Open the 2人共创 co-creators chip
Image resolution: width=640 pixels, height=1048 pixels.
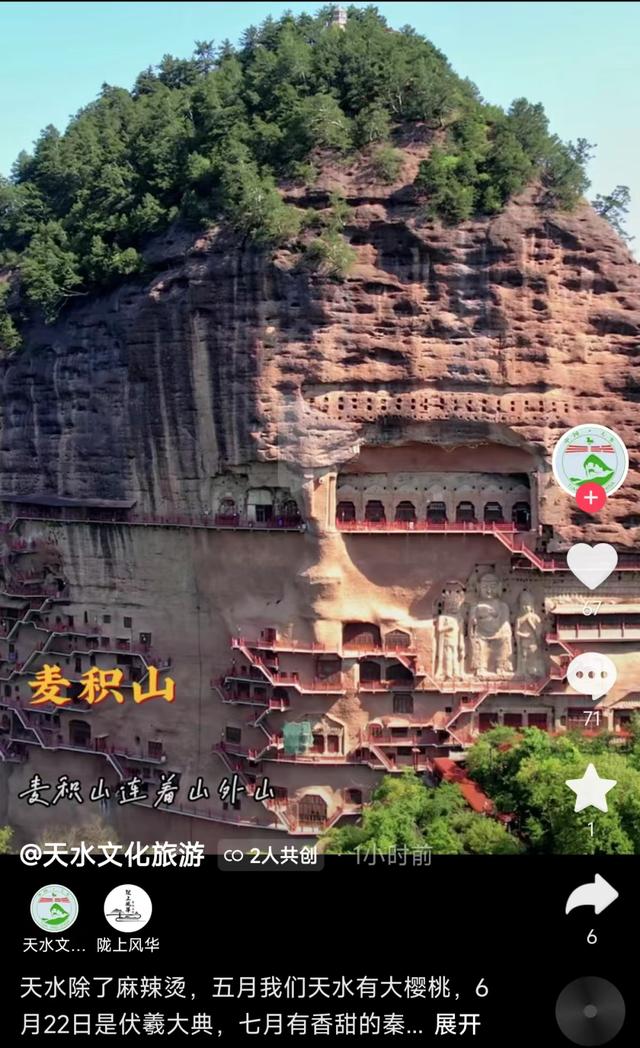270,855
